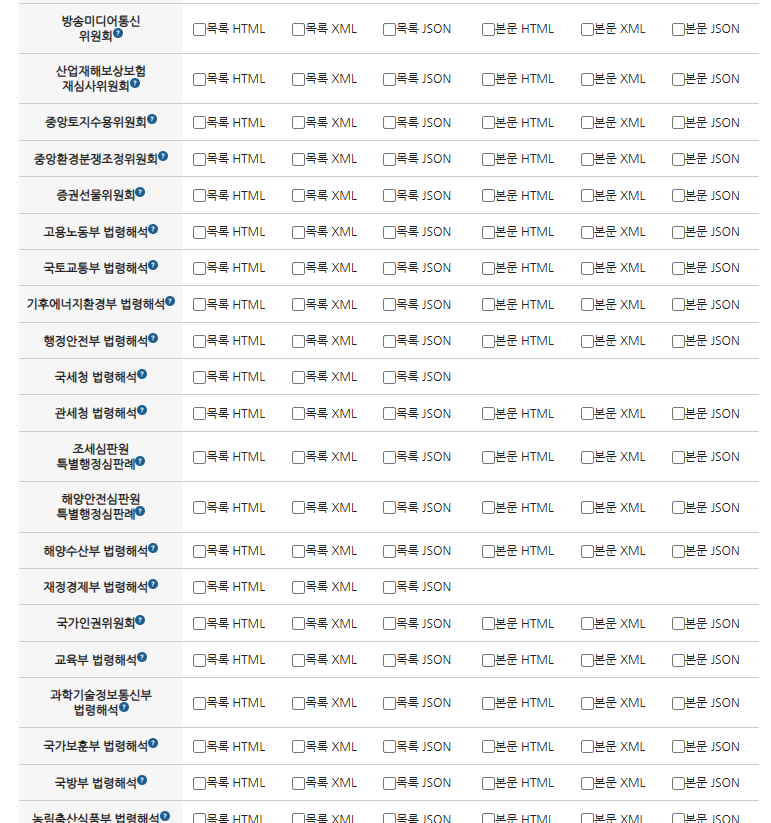Tick 본문 JSON for 과학기술정보통신부 법령해석
Image resolution: width=771 pixels, height=823 pixels.
pos(678,704)
